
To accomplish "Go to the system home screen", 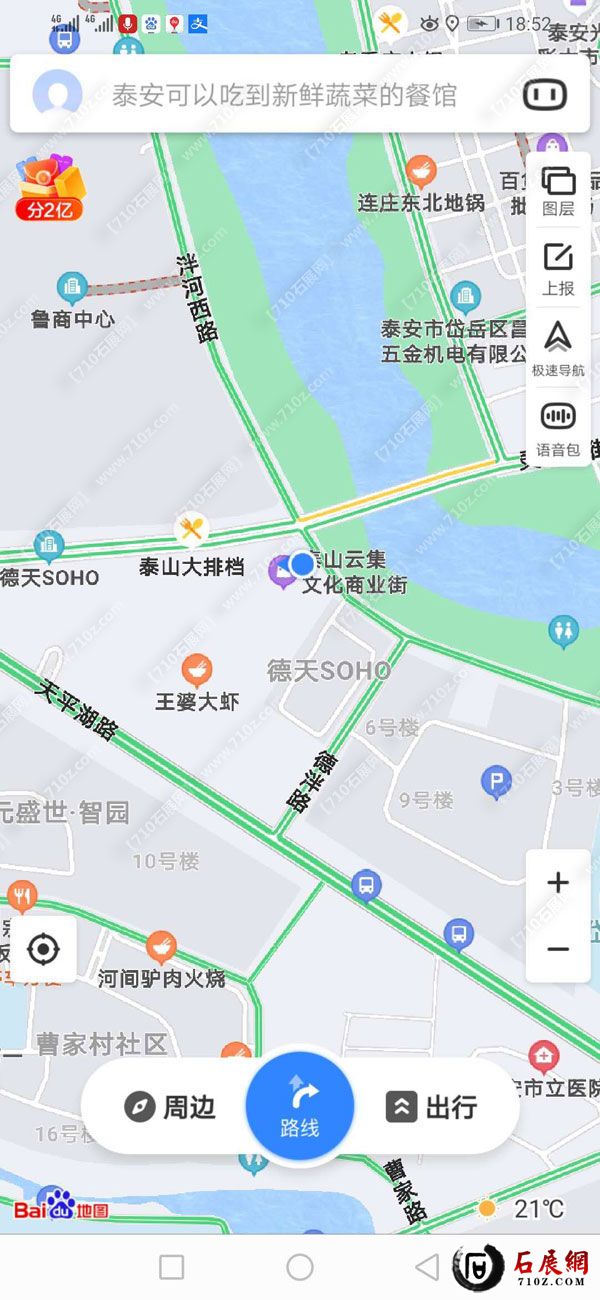I will point(300,1267).
